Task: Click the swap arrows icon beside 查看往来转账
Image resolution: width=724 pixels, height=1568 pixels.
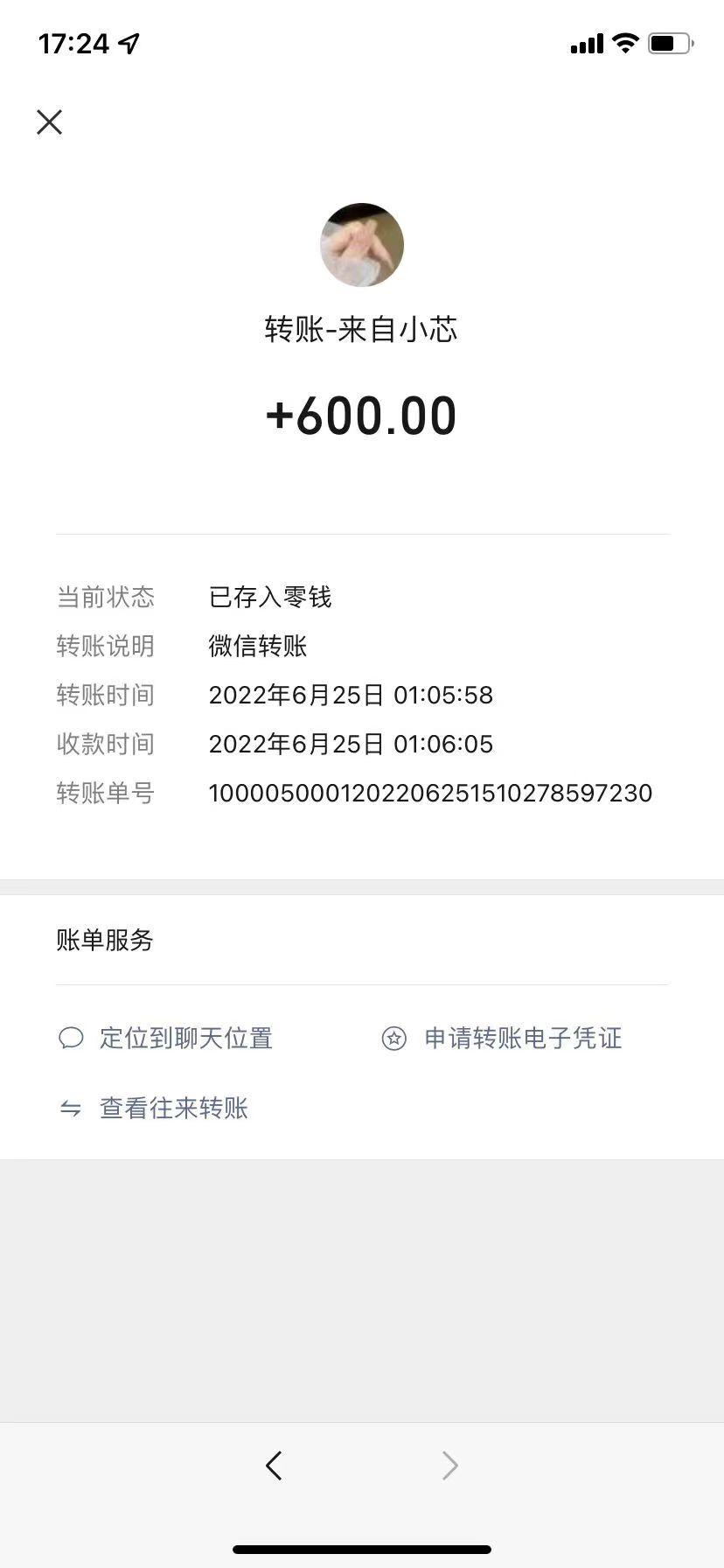Action: point(71,1108)
